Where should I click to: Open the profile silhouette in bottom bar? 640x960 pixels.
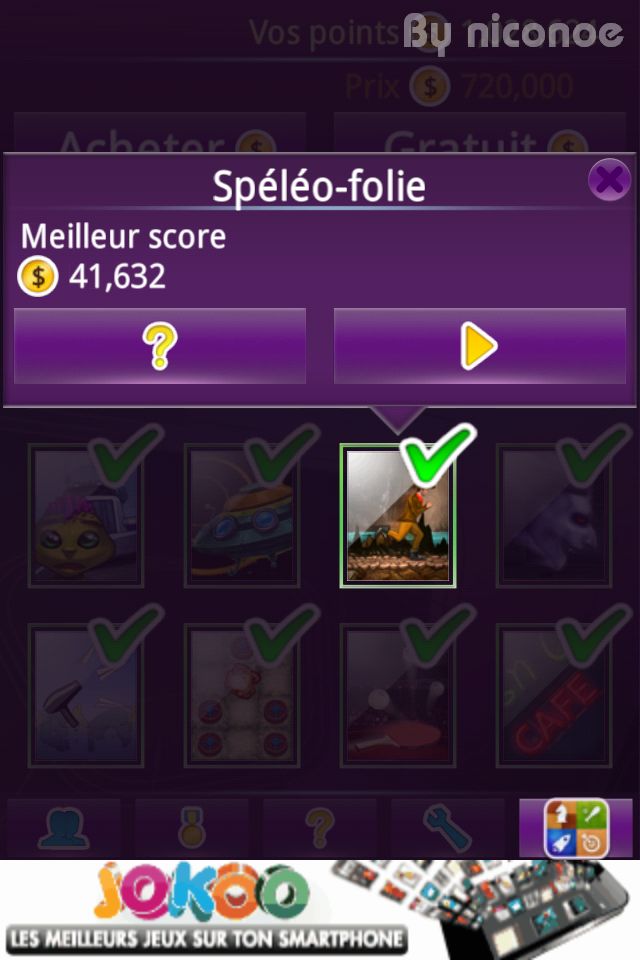coord(64,828)
